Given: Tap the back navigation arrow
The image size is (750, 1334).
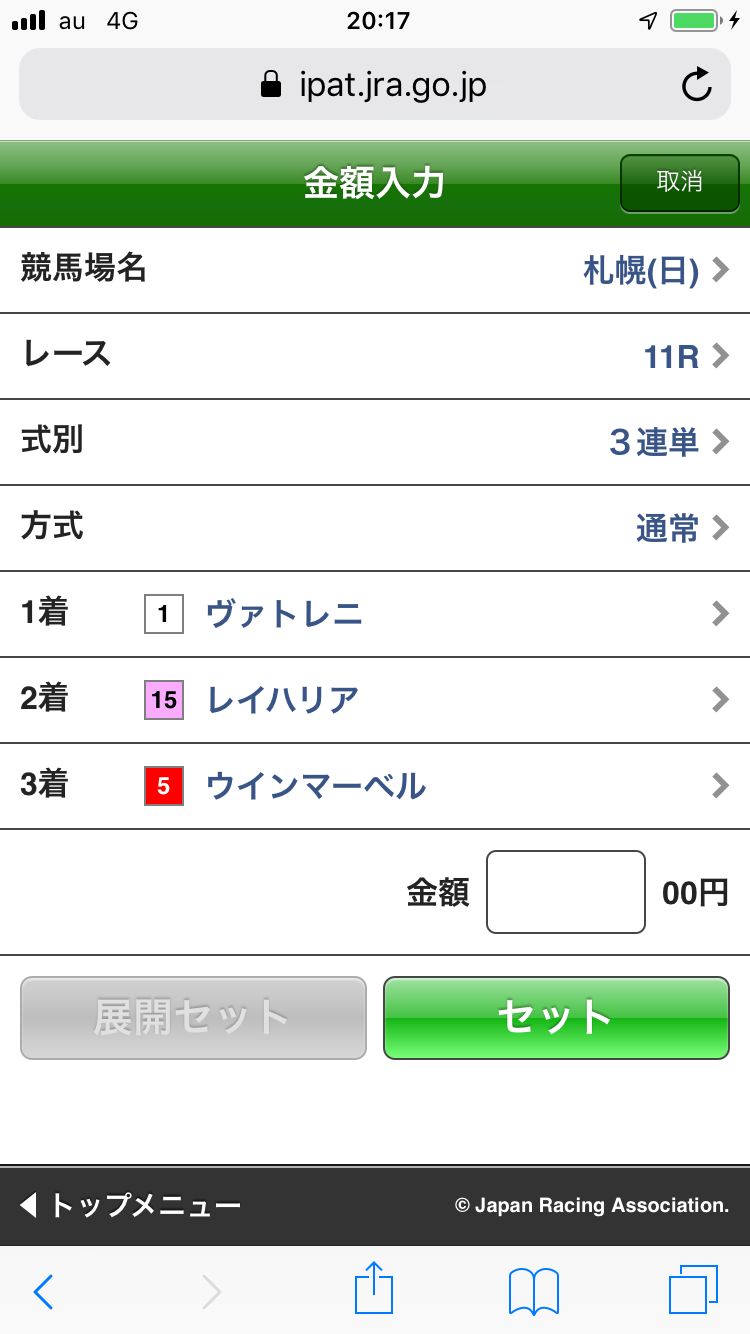Looking at the screenshot, I should (42, 1291).
